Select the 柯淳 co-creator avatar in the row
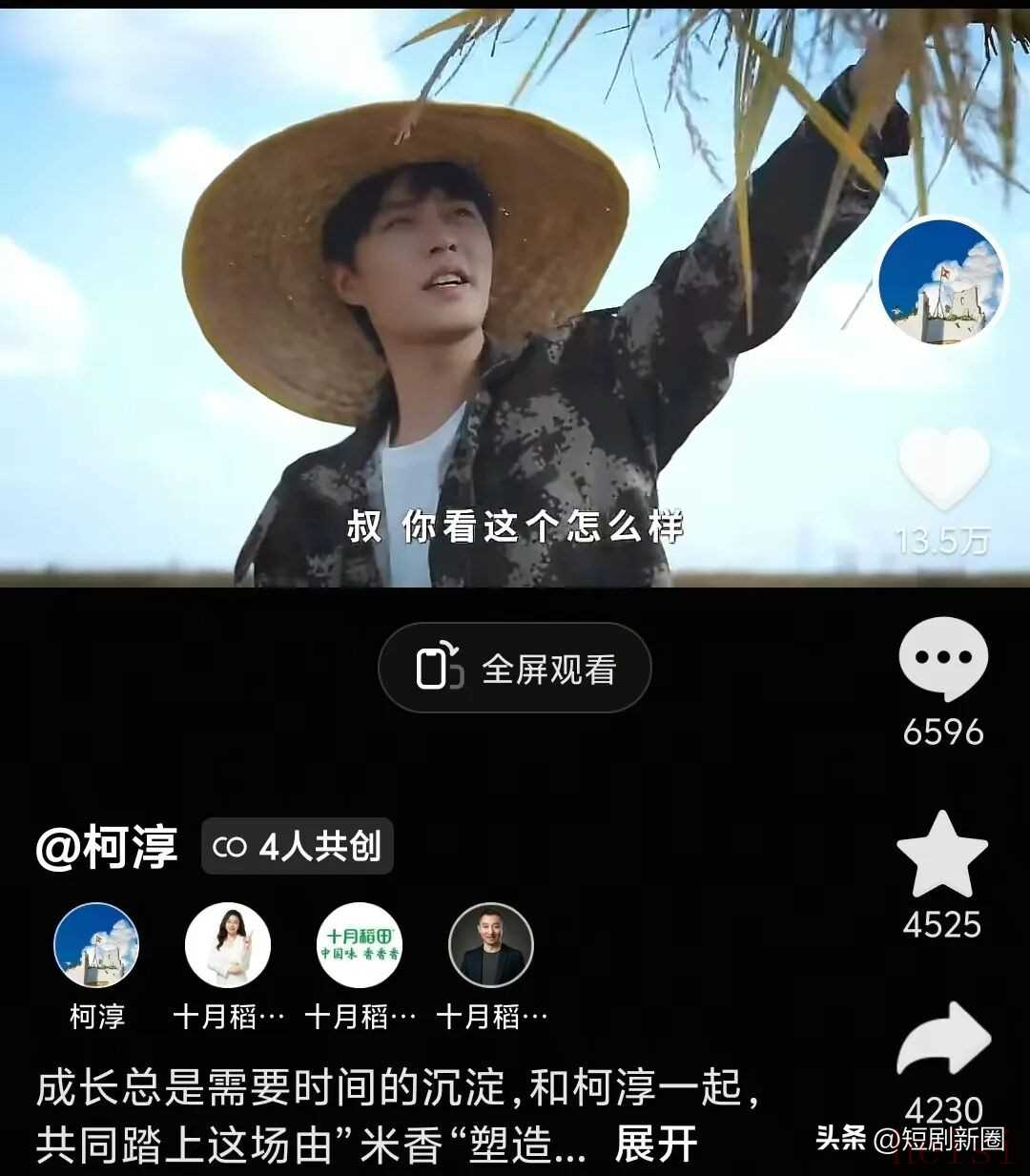This screenshot has width=1030, height=1176. (x=96, y=945)
